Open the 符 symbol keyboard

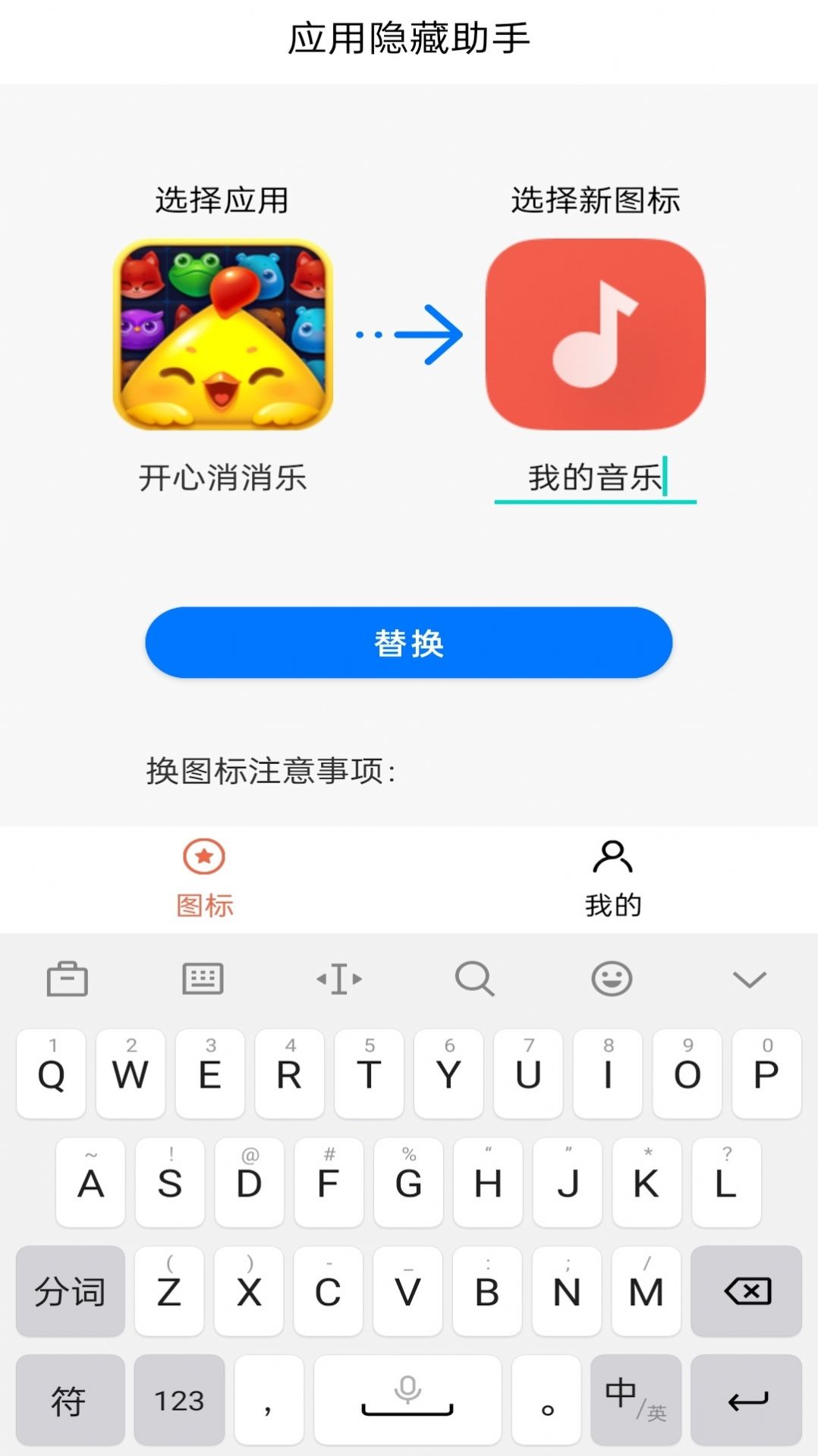pyautogui.click(x=70, y=1399)
